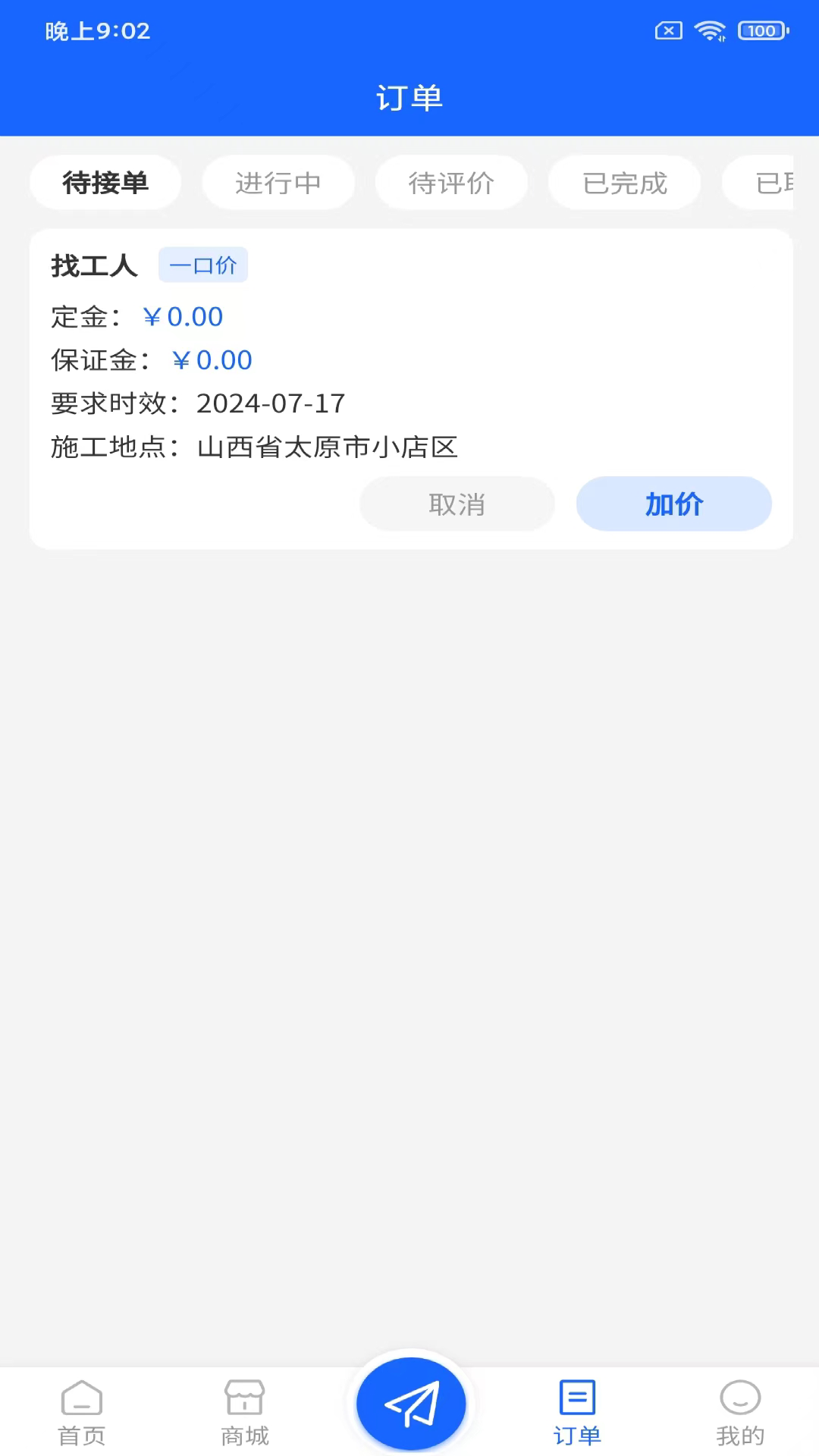Tap the 订单 page title header
Image resolution: width=819 pixels, height=1456 pixels.
[x=409, y=97]
